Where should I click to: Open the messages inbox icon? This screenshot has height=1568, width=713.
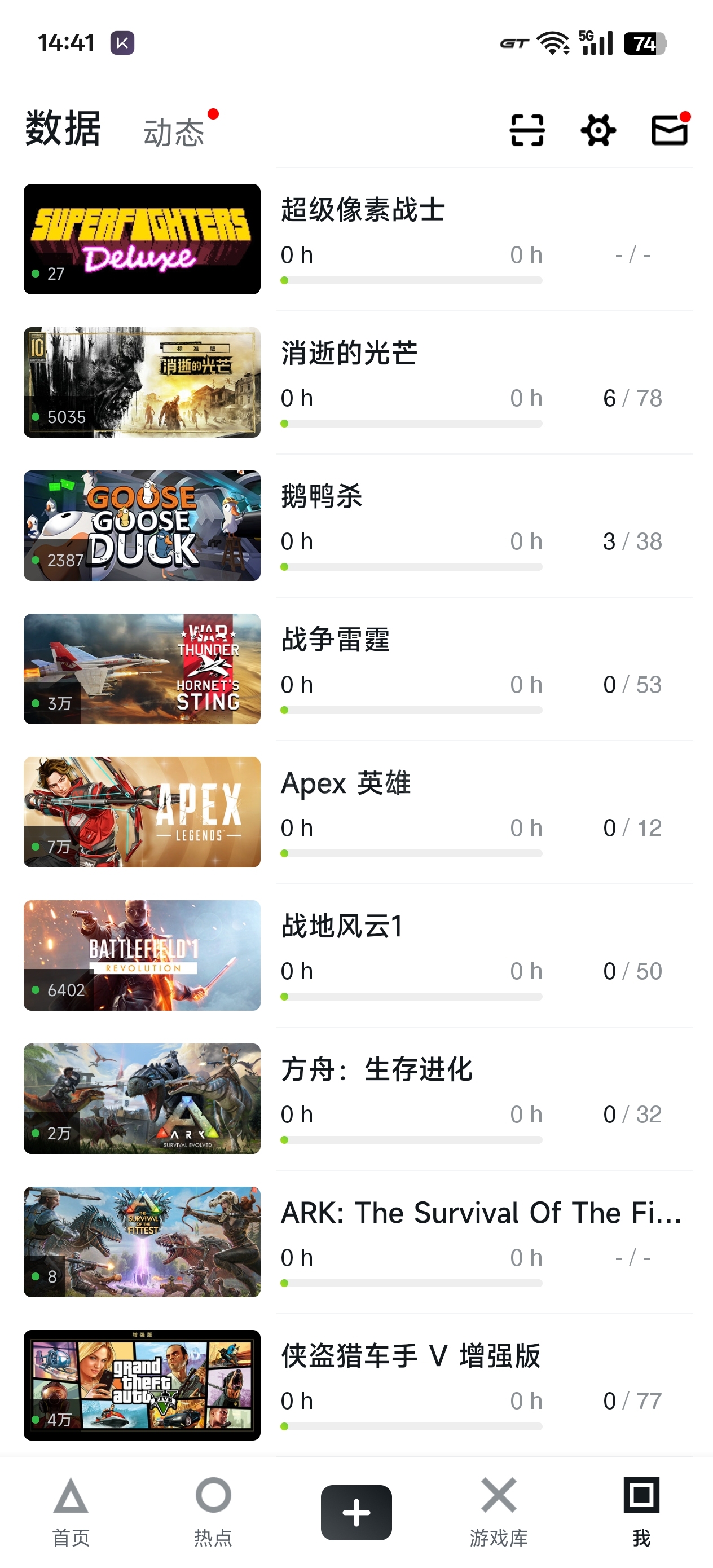click(x=669, y=130)
